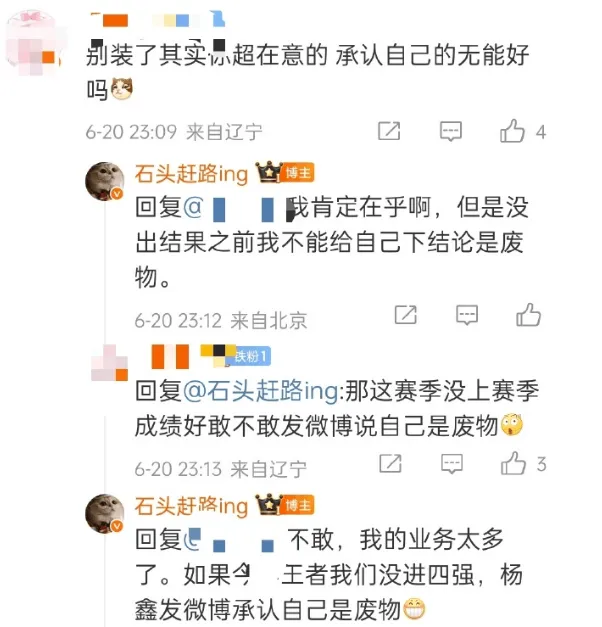Like the comment posted at 23:13 with 3 likes

[513, 464]
